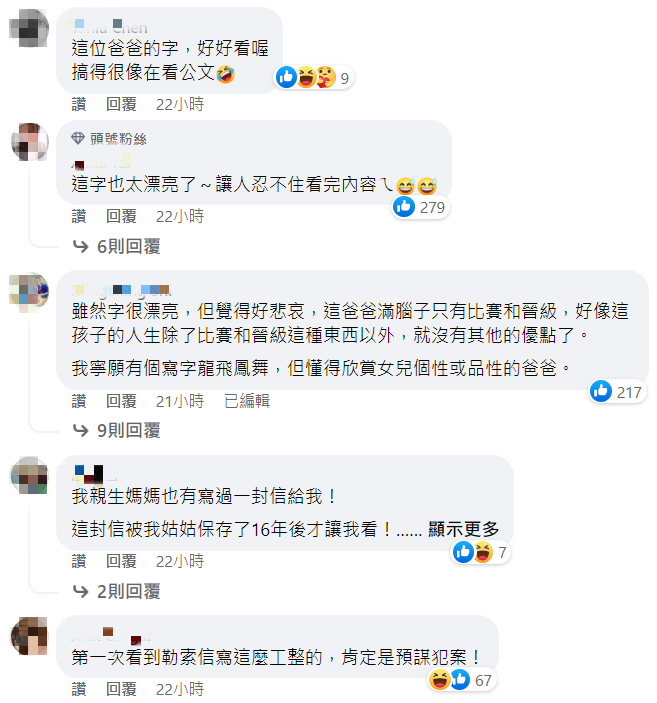
Task: Tap 顯示更多 to expand comment
Action: pos(463,529)
